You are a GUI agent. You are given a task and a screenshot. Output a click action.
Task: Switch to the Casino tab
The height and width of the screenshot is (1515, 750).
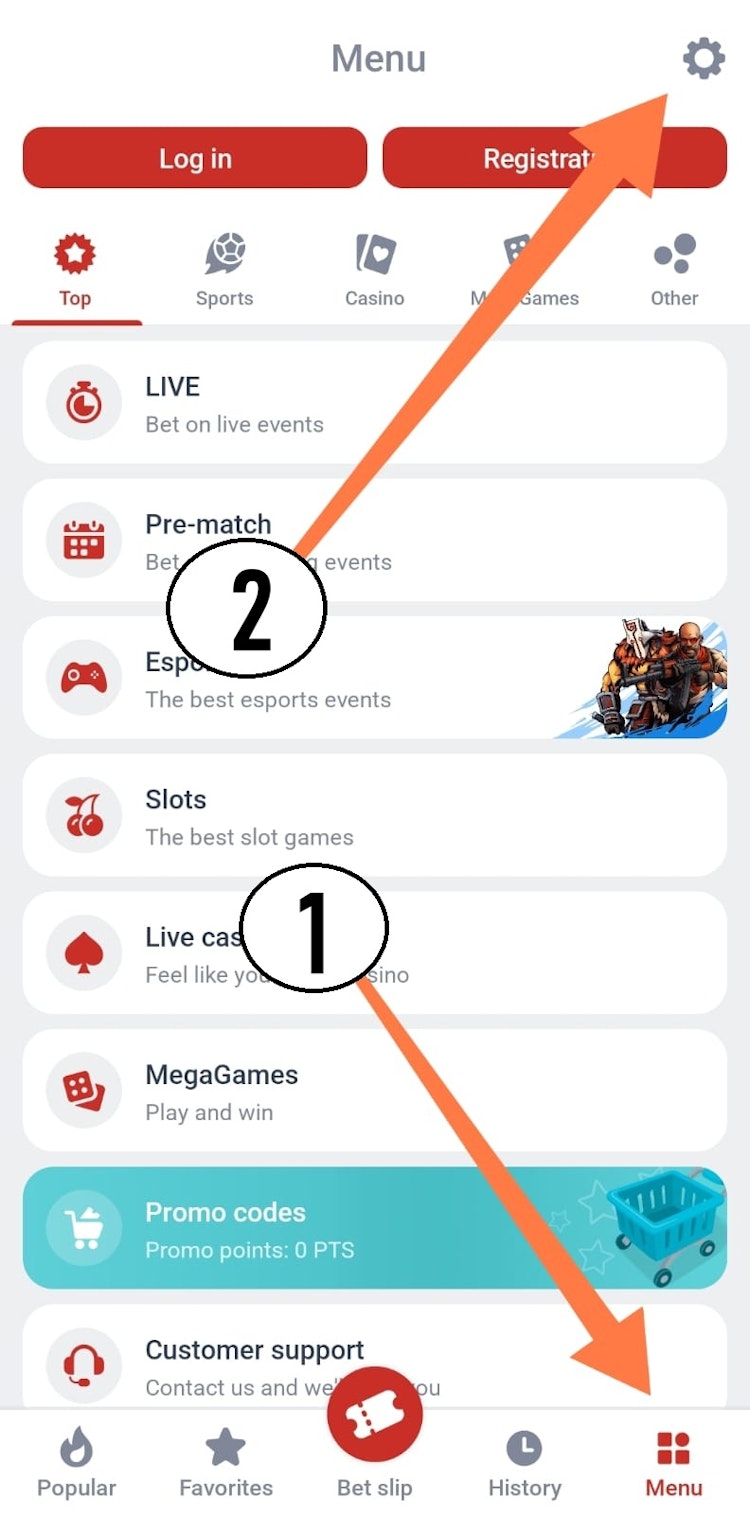375,265
